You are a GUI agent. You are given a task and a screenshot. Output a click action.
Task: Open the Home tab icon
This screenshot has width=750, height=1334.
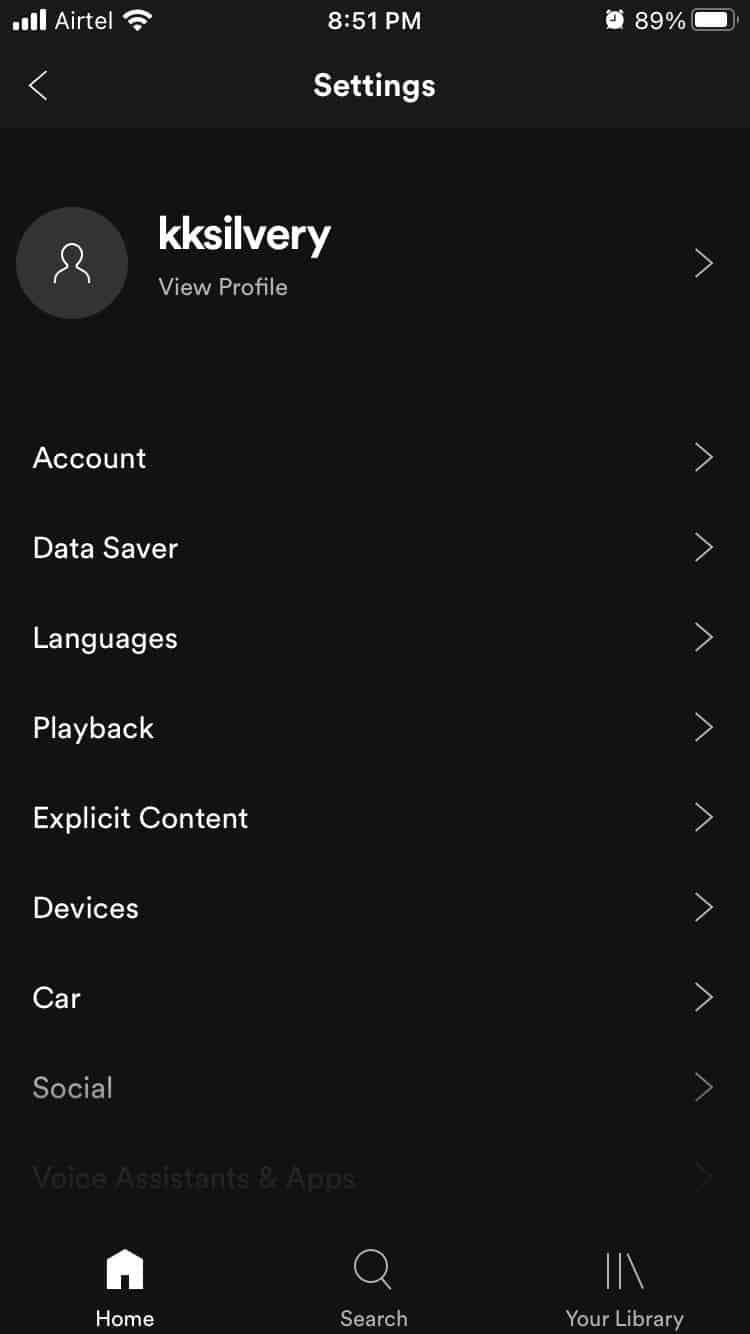click(124, 1266)
